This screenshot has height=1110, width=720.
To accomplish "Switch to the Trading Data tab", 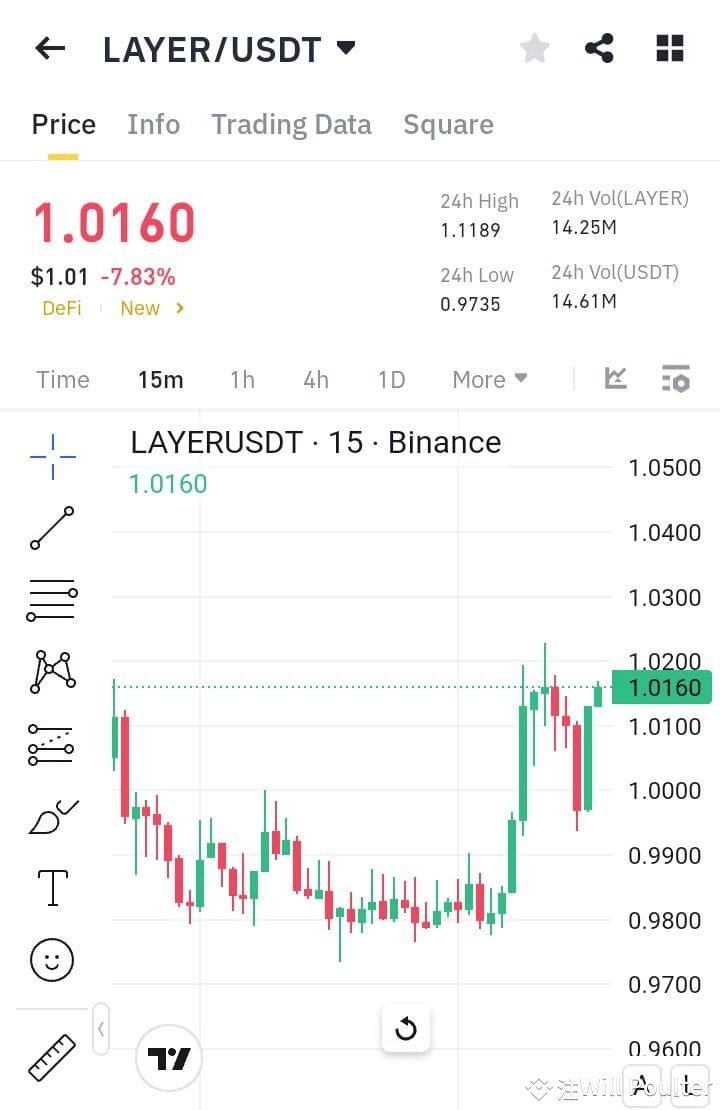I will pos(291,124).
